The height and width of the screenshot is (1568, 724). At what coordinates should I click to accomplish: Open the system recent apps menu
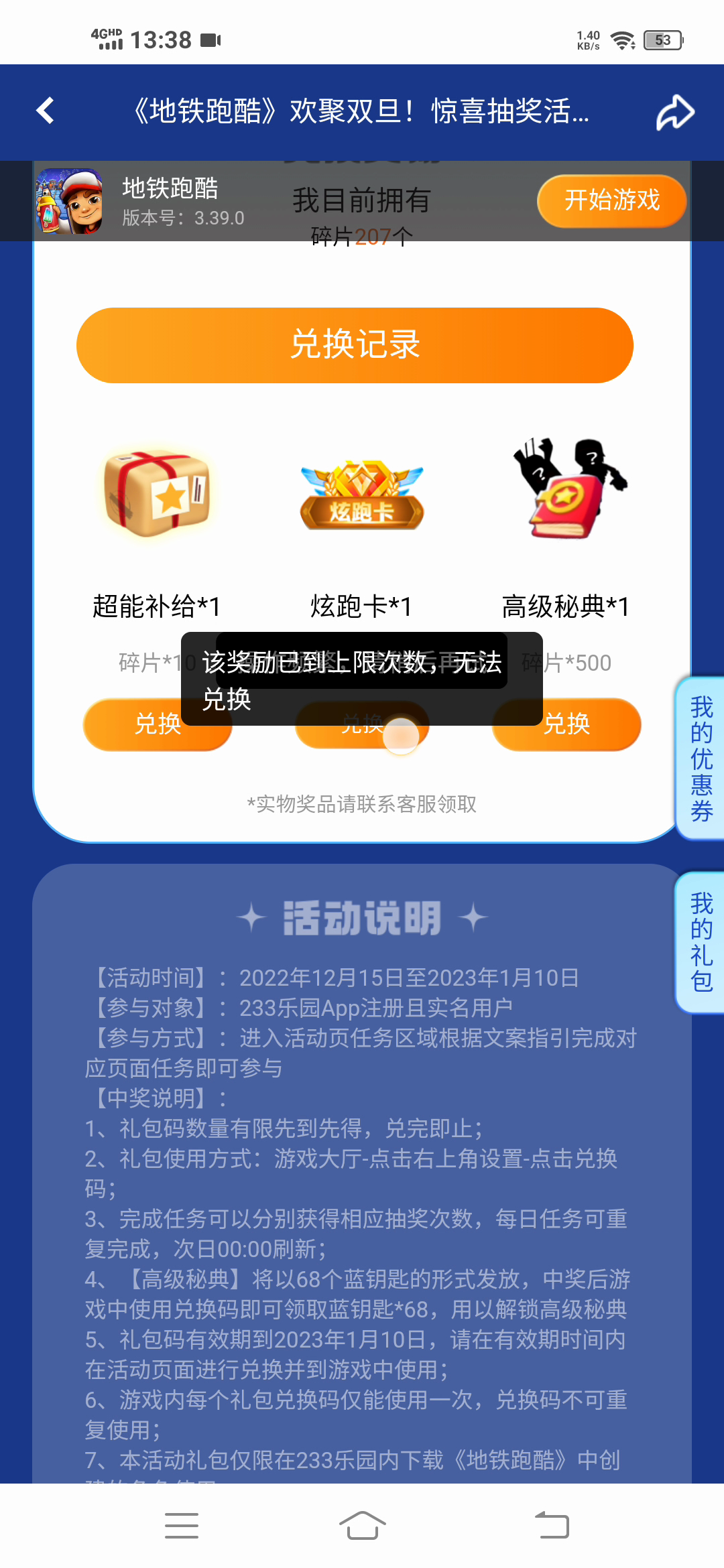(x=181, y=1525)
